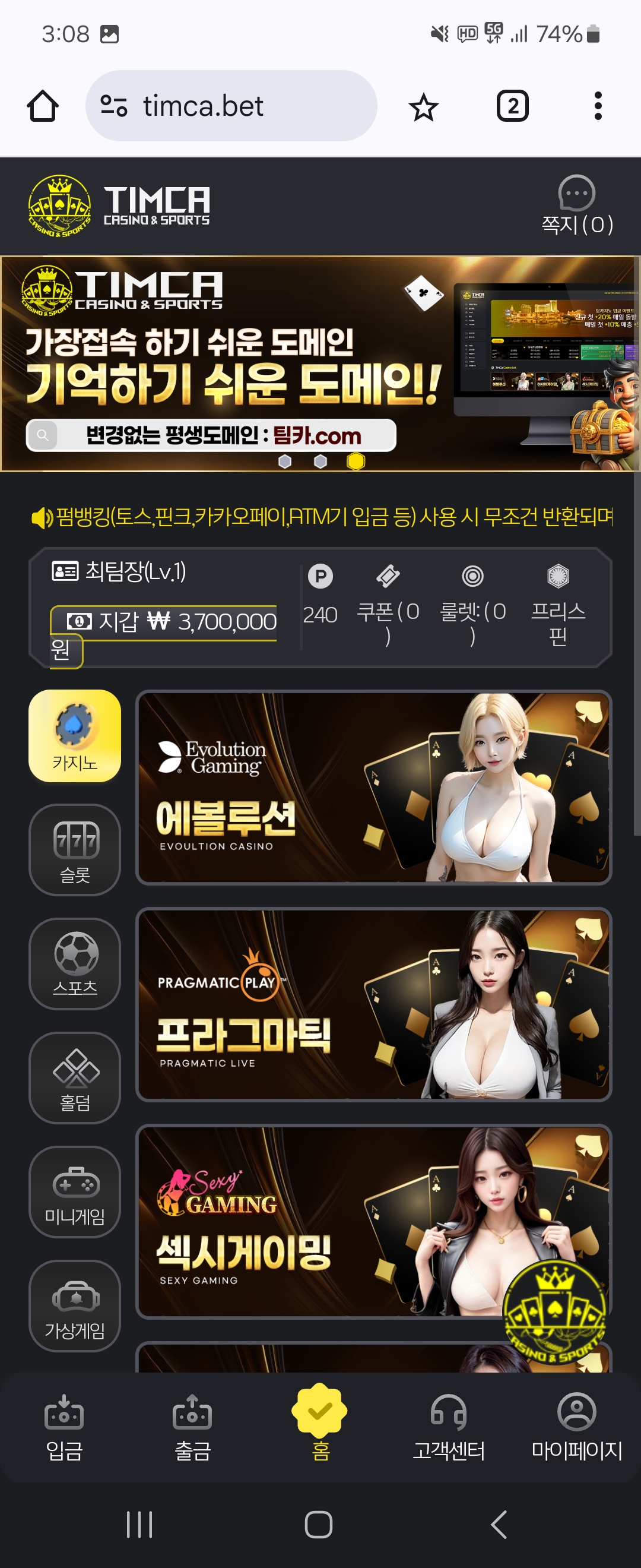Open the 프라그마틱 live card
Screen dimensions: 641x1568
pos(373,1004)
